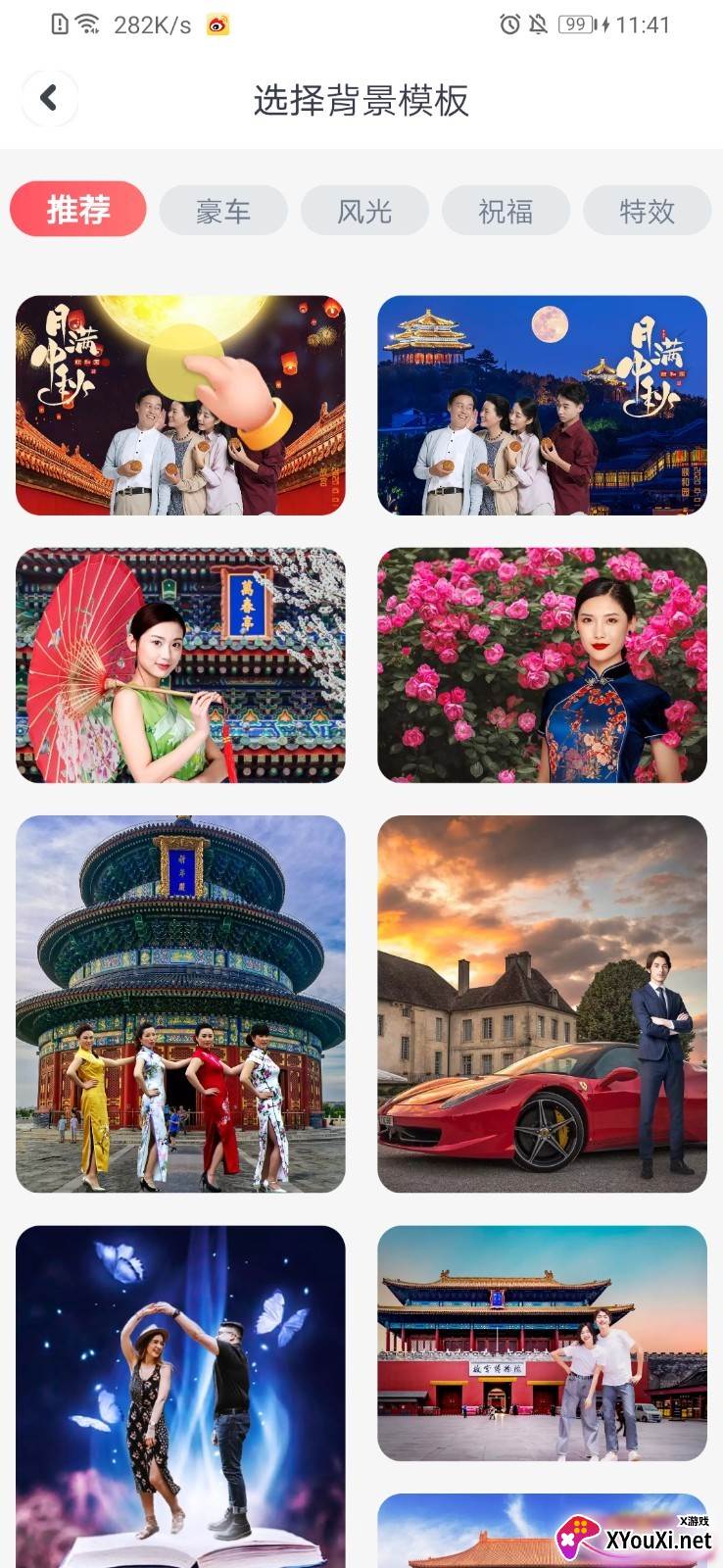Open the 风光 category

tap(364, 211)
